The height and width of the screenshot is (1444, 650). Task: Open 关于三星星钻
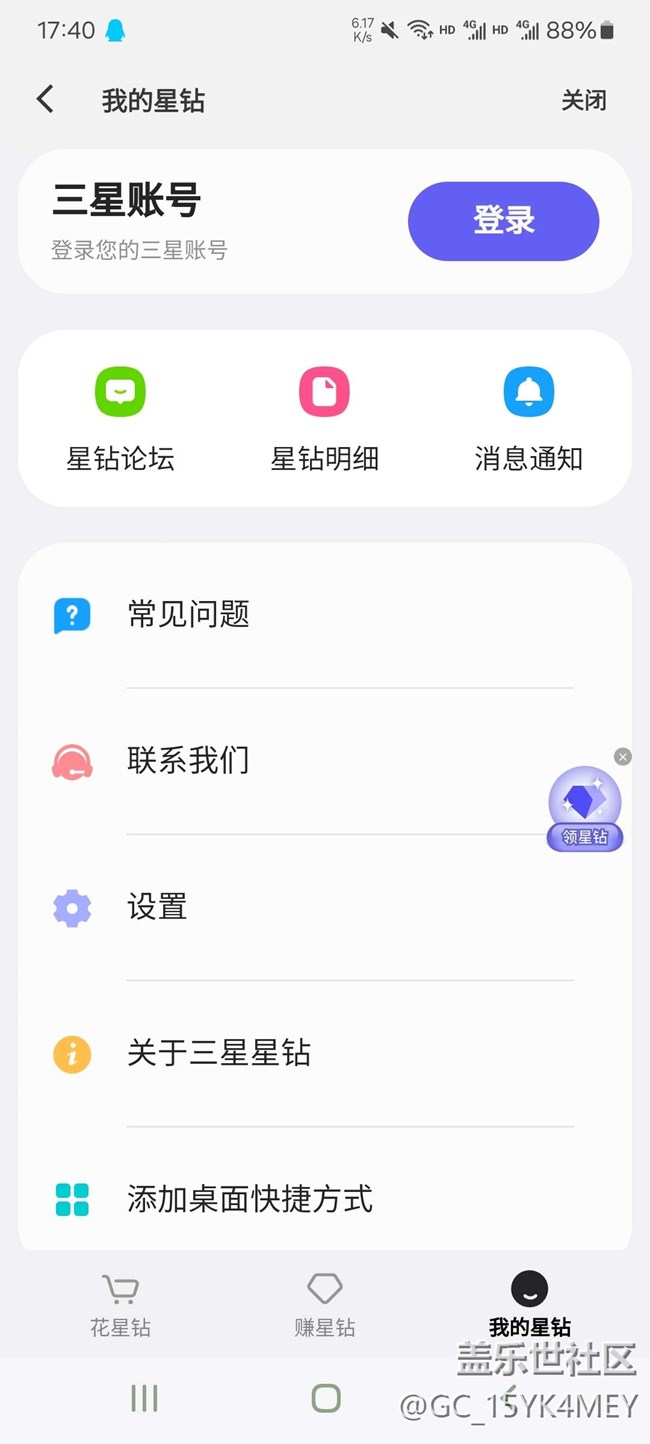pos(325,1053)
